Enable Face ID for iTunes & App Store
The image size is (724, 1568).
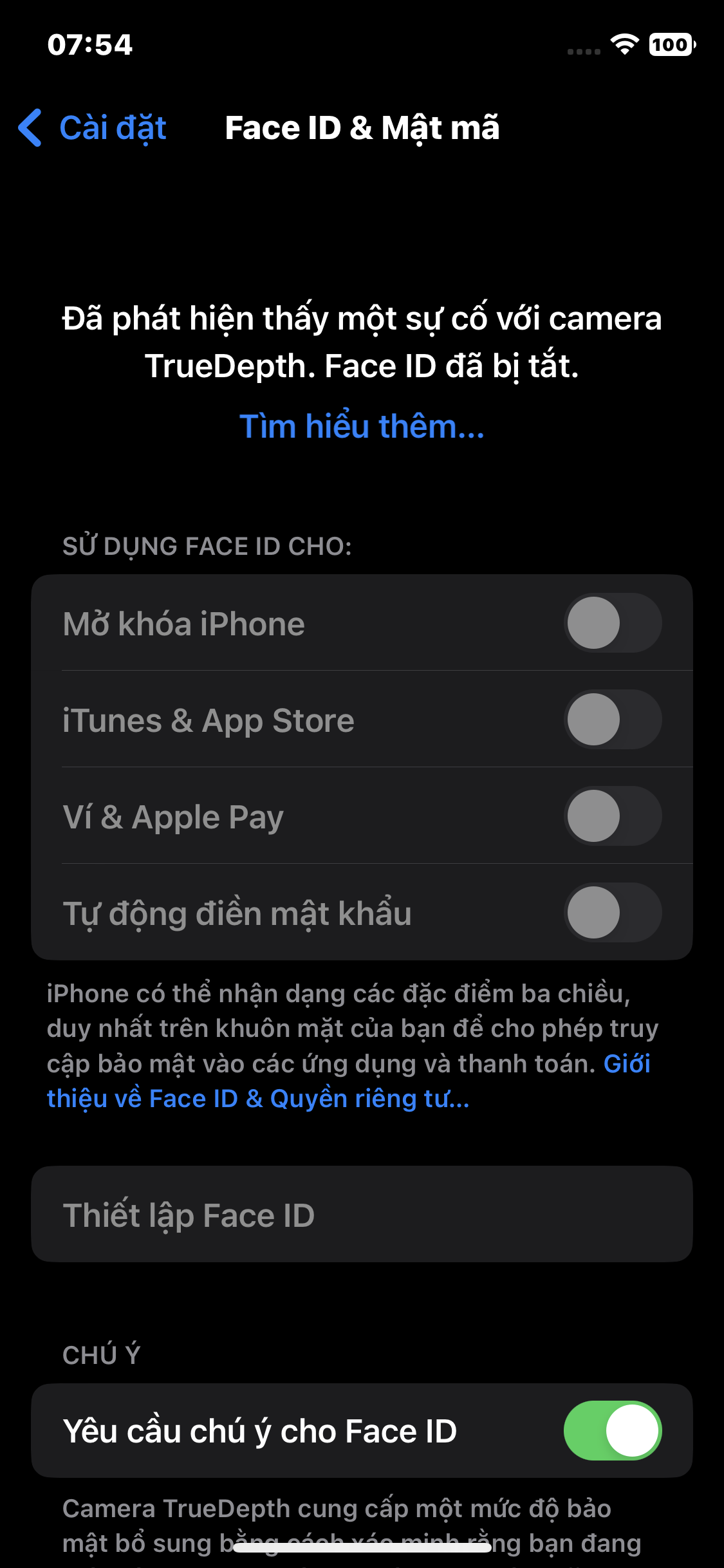click(612, 720)
